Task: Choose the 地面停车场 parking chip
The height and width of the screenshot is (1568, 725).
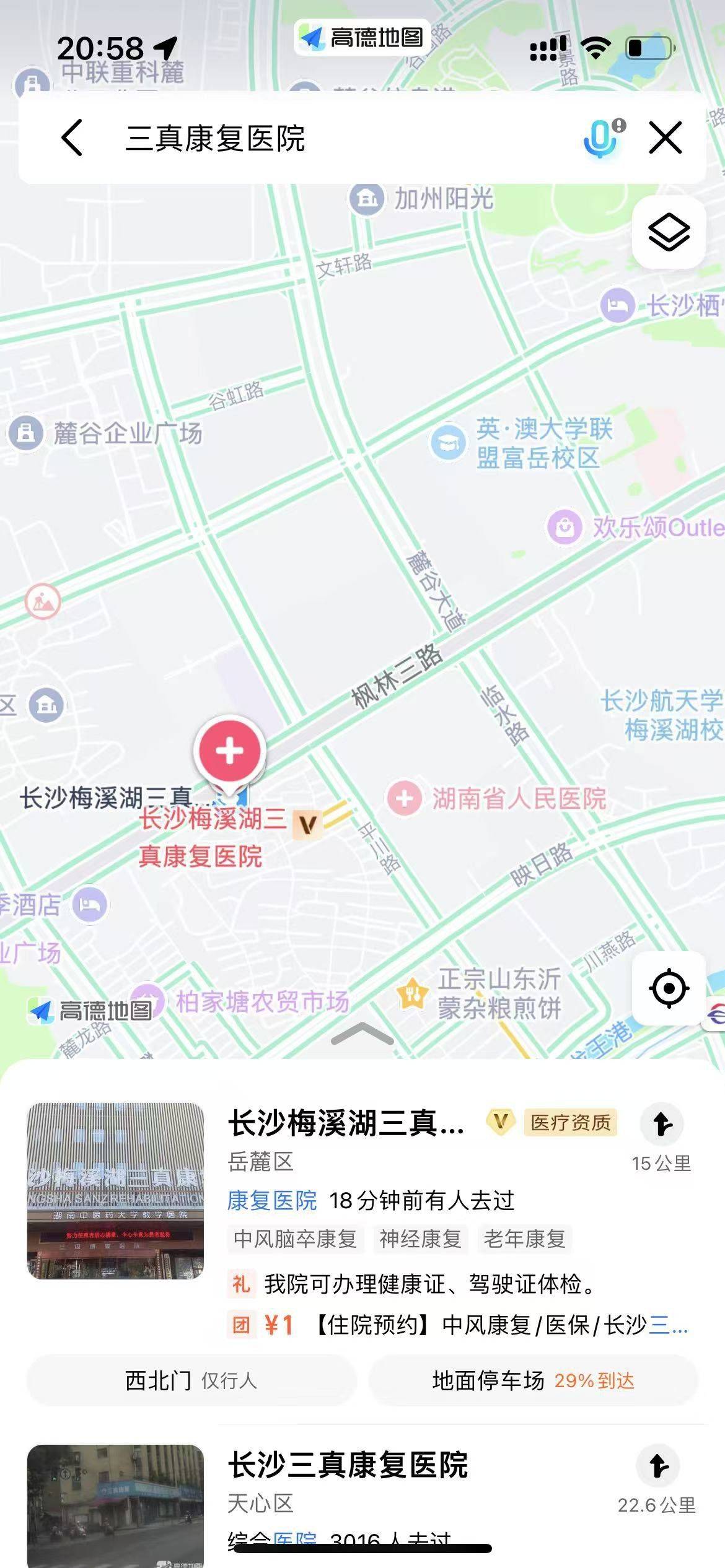Action: click(534, 1380)
